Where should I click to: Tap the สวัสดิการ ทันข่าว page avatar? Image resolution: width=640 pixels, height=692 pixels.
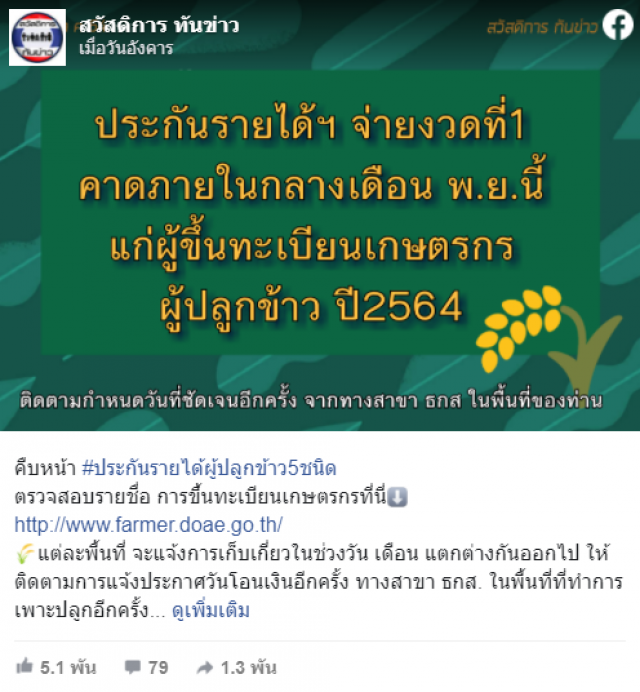pyautogui.click(x=37, y=38)
